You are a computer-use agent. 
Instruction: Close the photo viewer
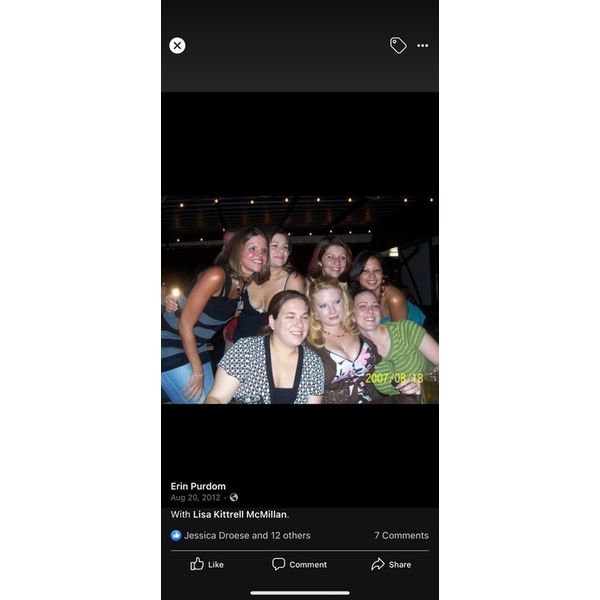click(x=177, y=45)
